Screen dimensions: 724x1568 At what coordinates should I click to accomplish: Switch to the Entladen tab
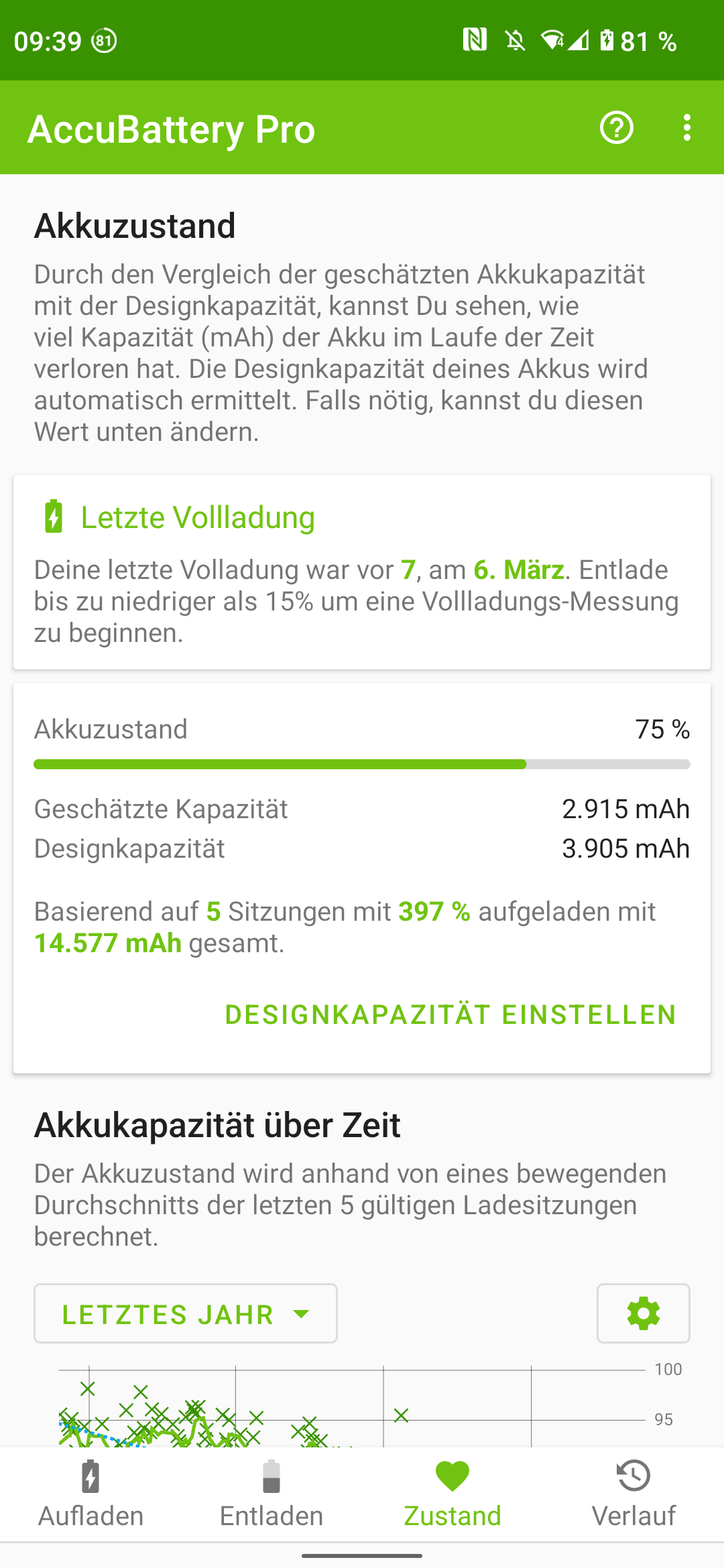271,1494
